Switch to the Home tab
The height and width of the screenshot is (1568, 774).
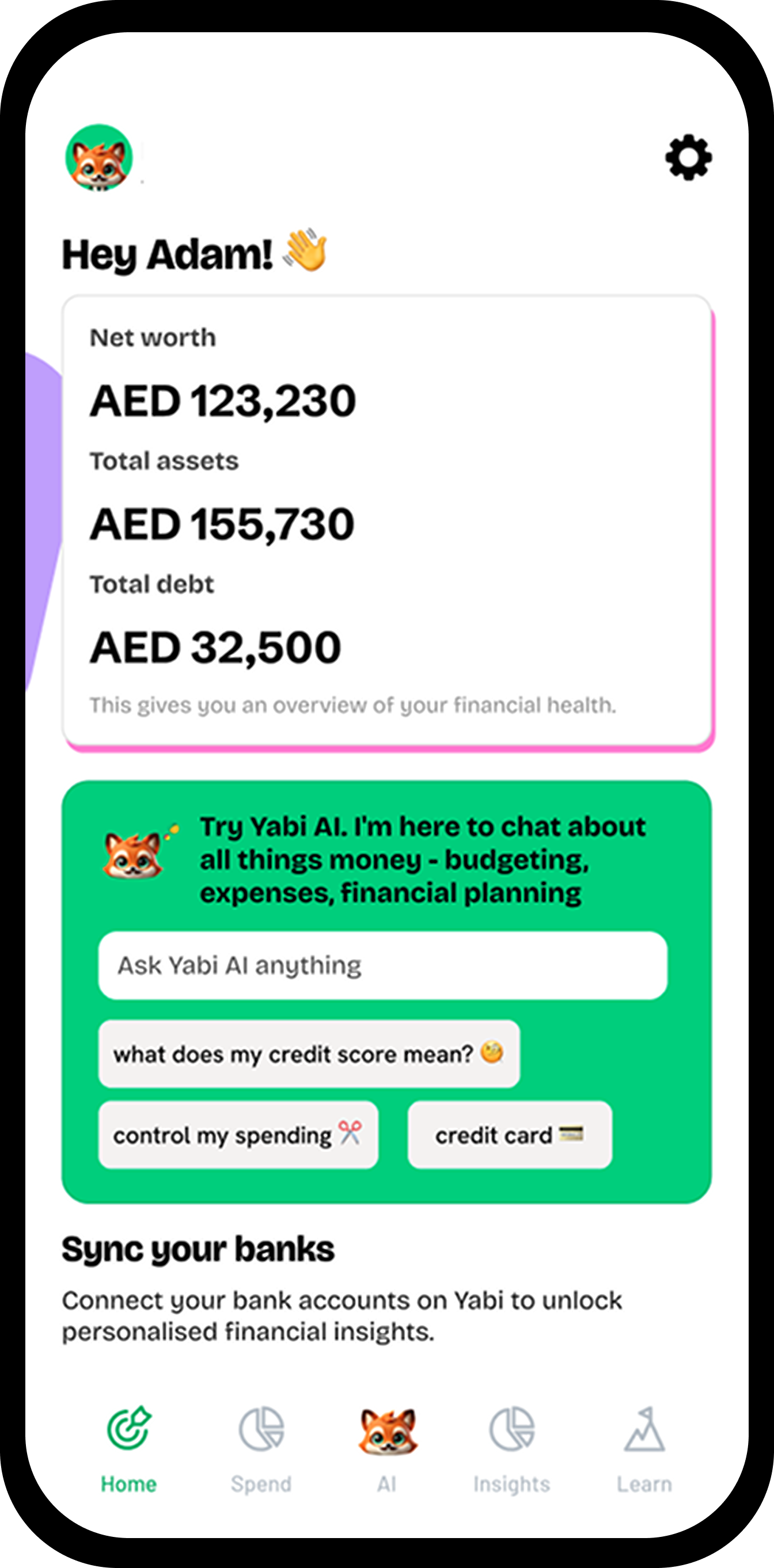pyautogui.click(x=128, y=1450)
